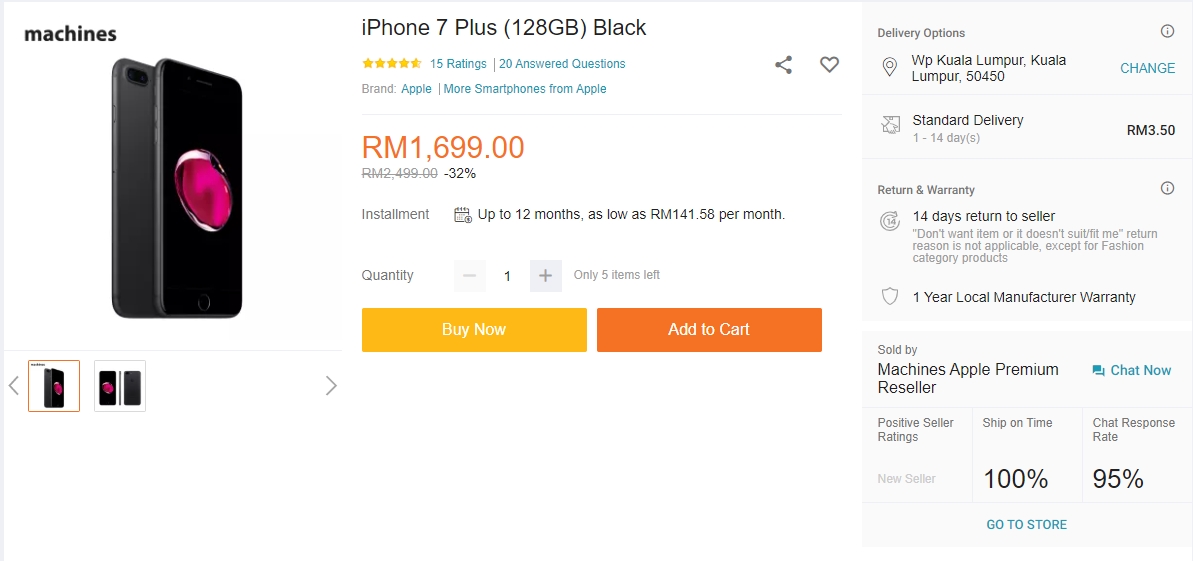Open Delivery Options info icon
The image size is (1193, 561).
point(1167,32)
